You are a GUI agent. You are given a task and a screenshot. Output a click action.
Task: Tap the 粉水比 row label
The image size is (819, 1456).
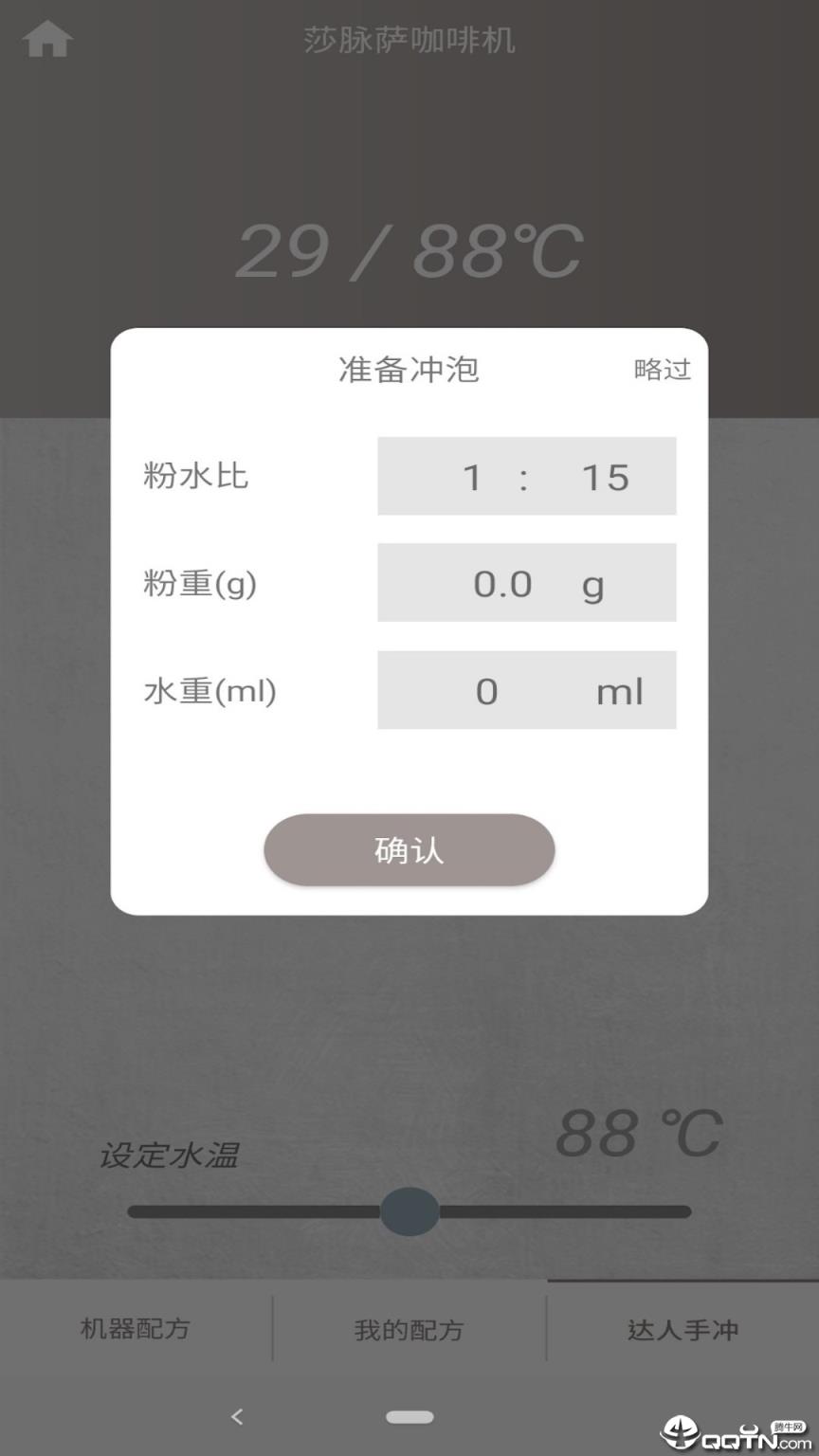(196, 477)
